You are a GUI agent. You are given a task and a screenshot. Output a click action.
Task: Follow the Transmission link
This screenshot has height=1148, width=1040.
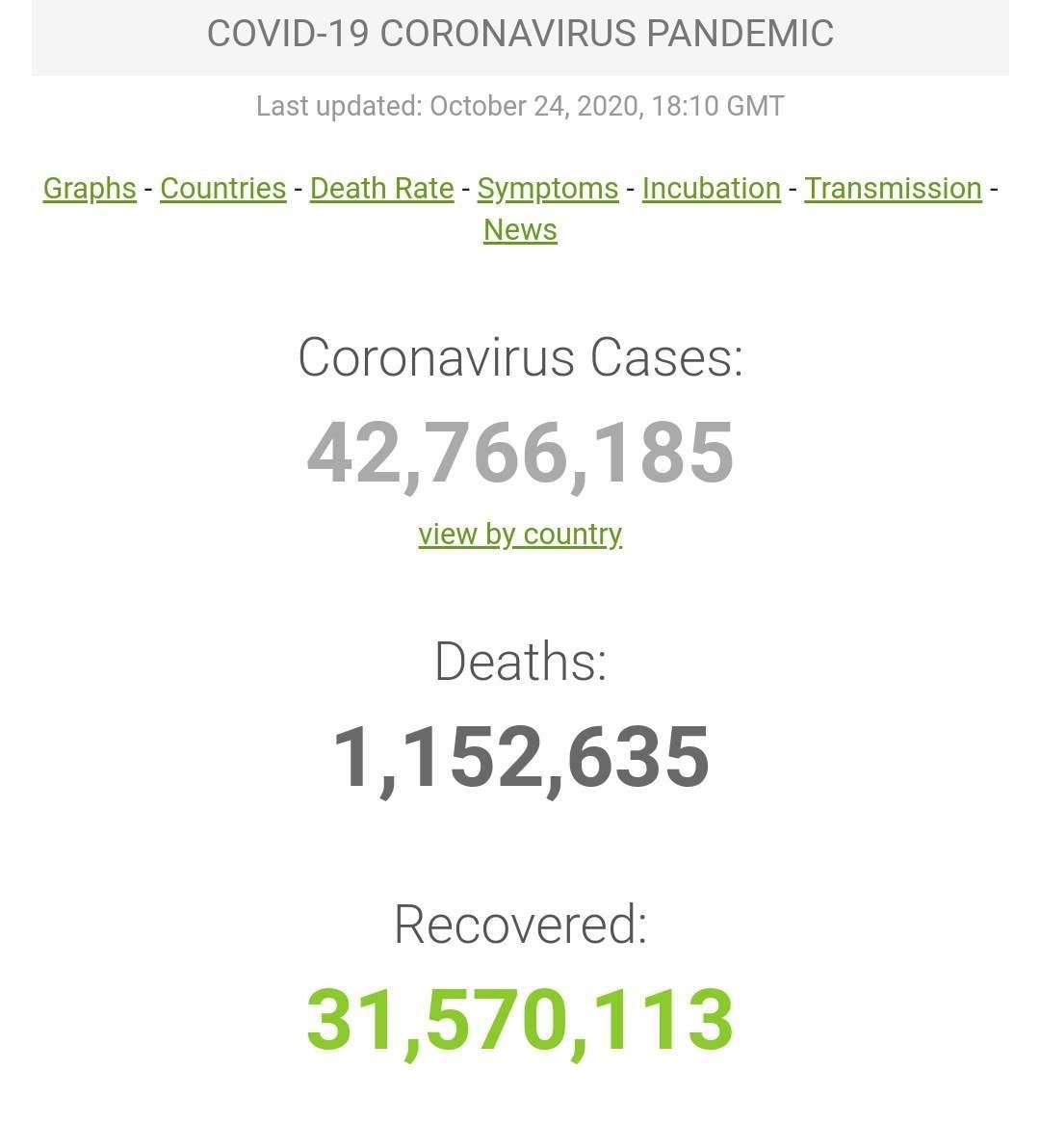coord(893,189)
